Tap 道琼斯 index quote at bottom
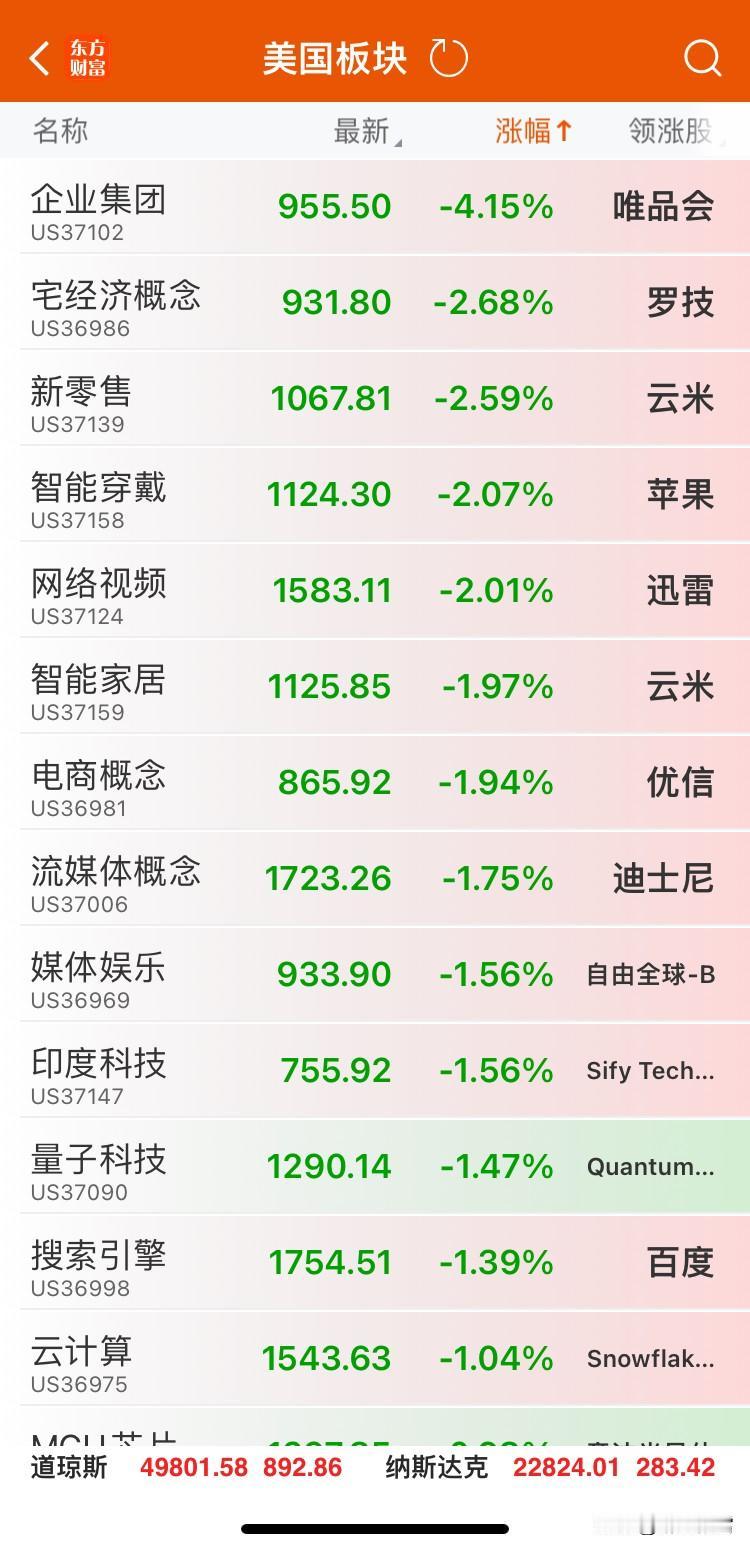 (69, 1471)
